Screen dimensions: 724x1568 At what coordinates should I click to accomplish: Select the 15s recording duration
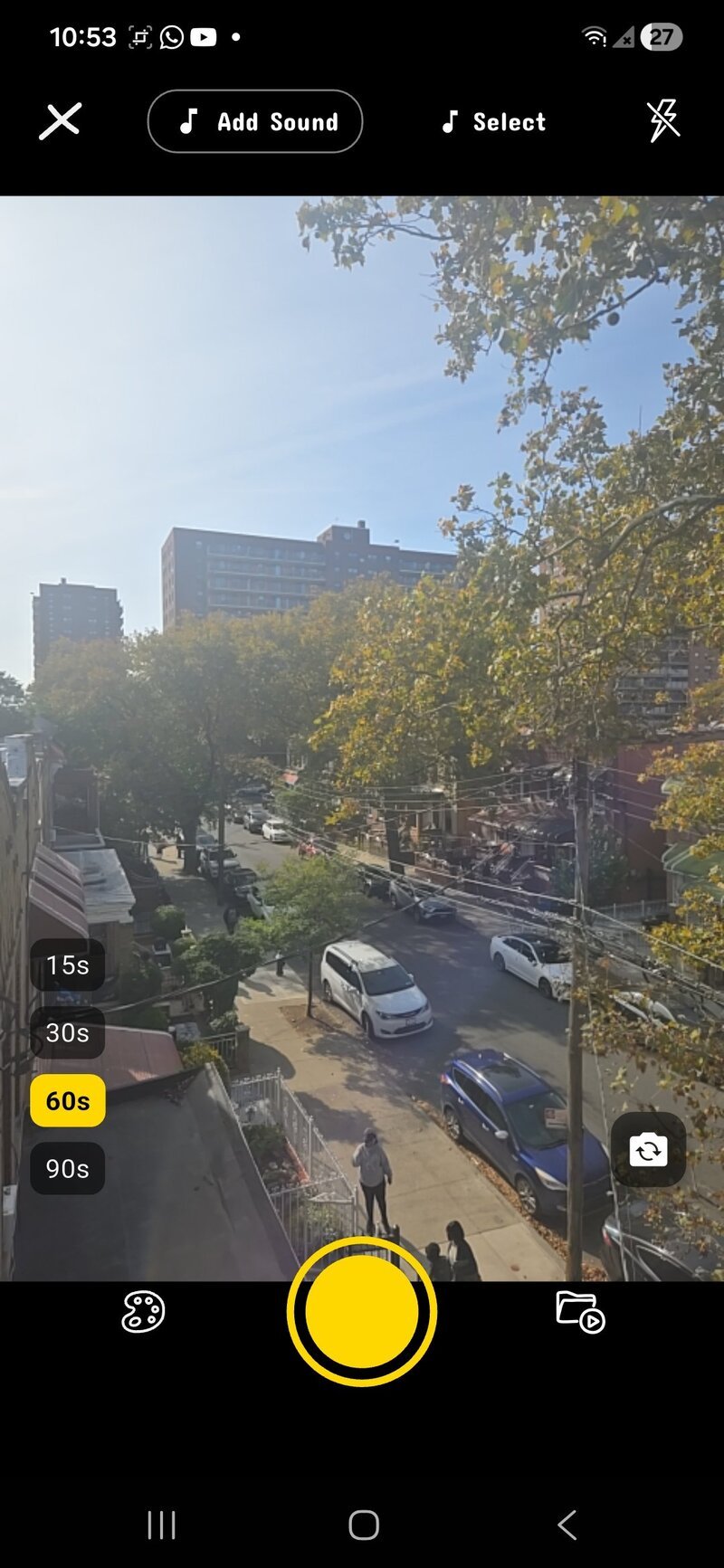(67, 965)
